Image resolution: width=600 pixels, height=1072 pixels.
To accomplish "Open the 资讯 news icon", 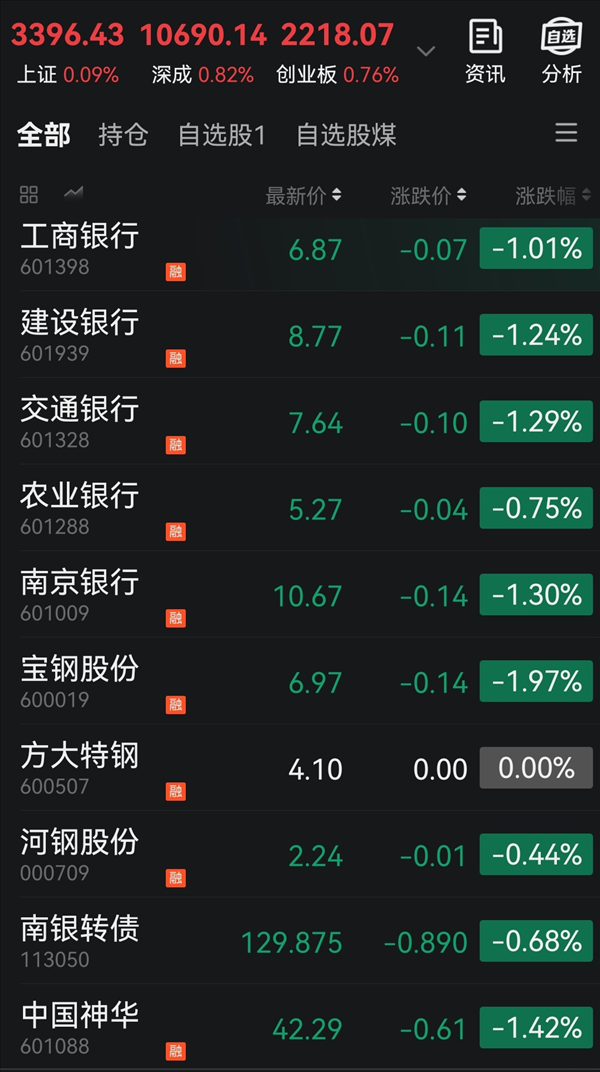I will [485, 51].
